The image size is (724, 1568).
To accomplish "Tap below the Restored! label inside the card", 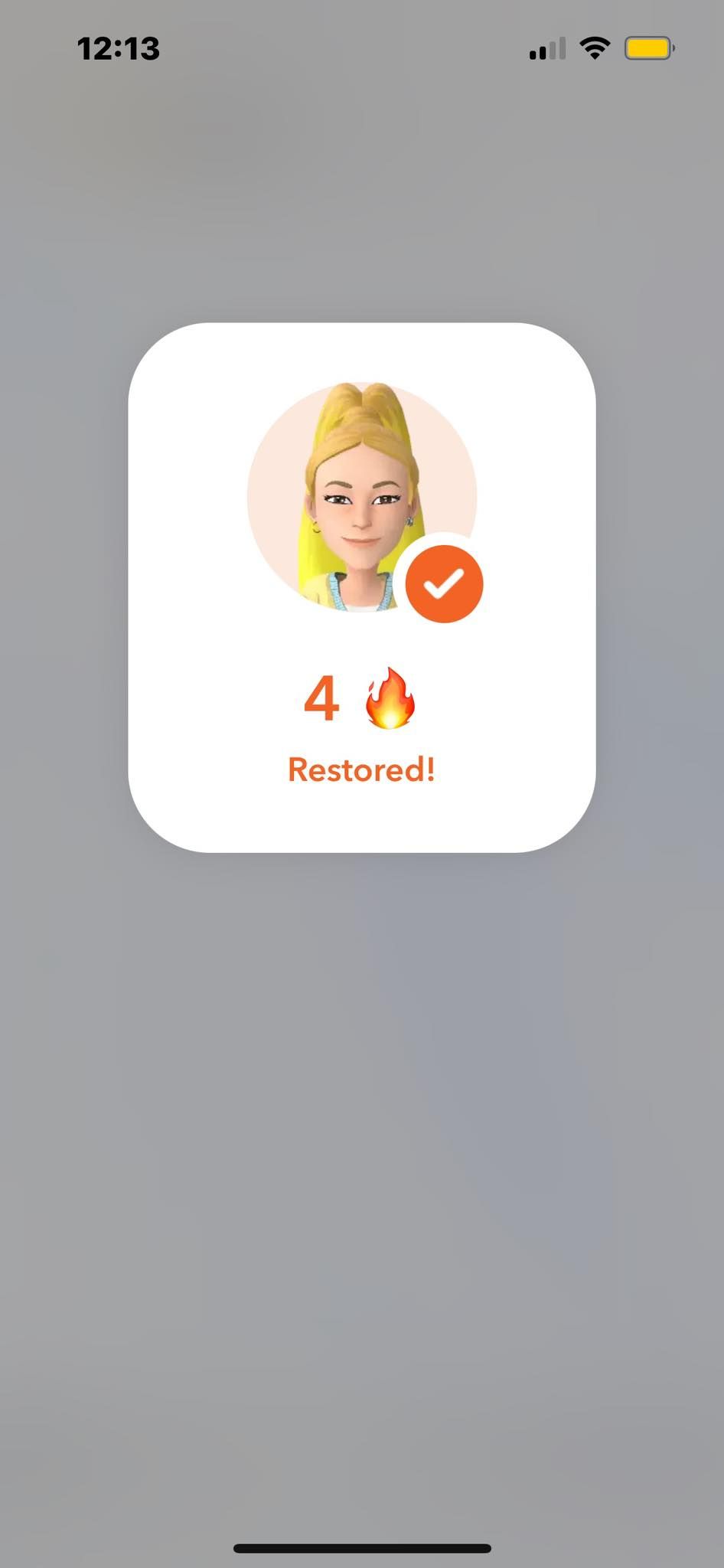I will [361, 815].
